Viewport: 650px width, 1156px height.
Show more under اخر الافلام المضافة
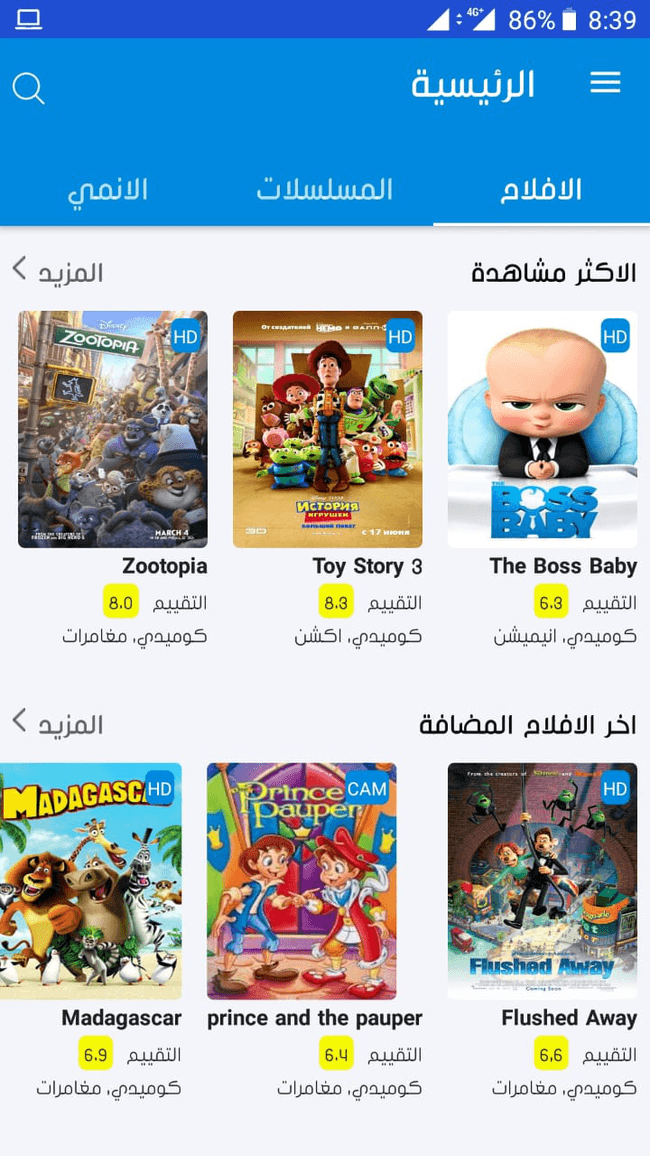tap(58, 723)
